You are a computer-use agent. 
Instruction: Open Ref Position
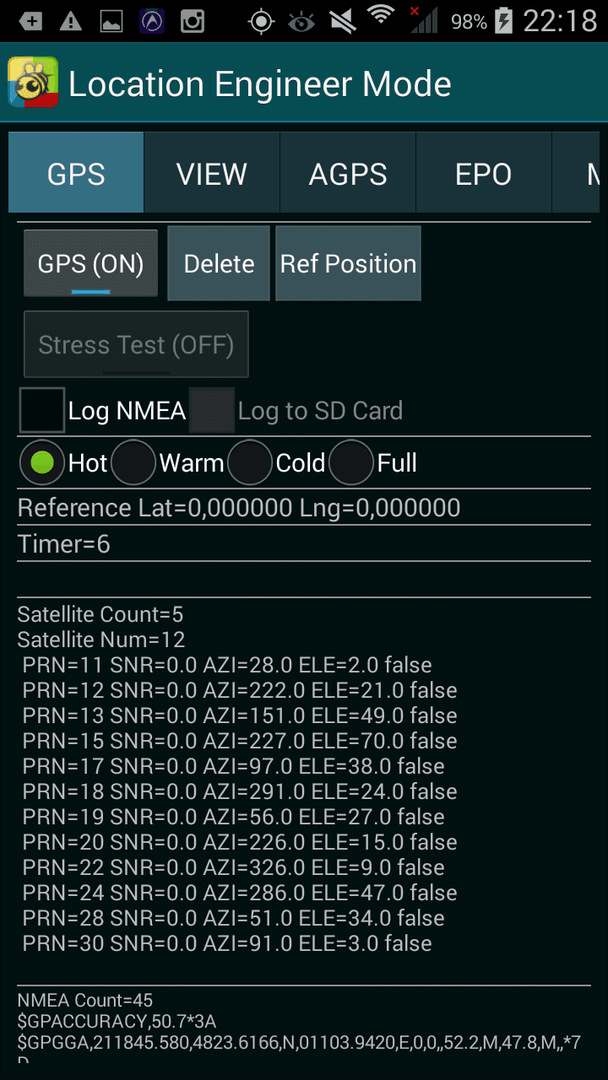(x=348, y=264)
